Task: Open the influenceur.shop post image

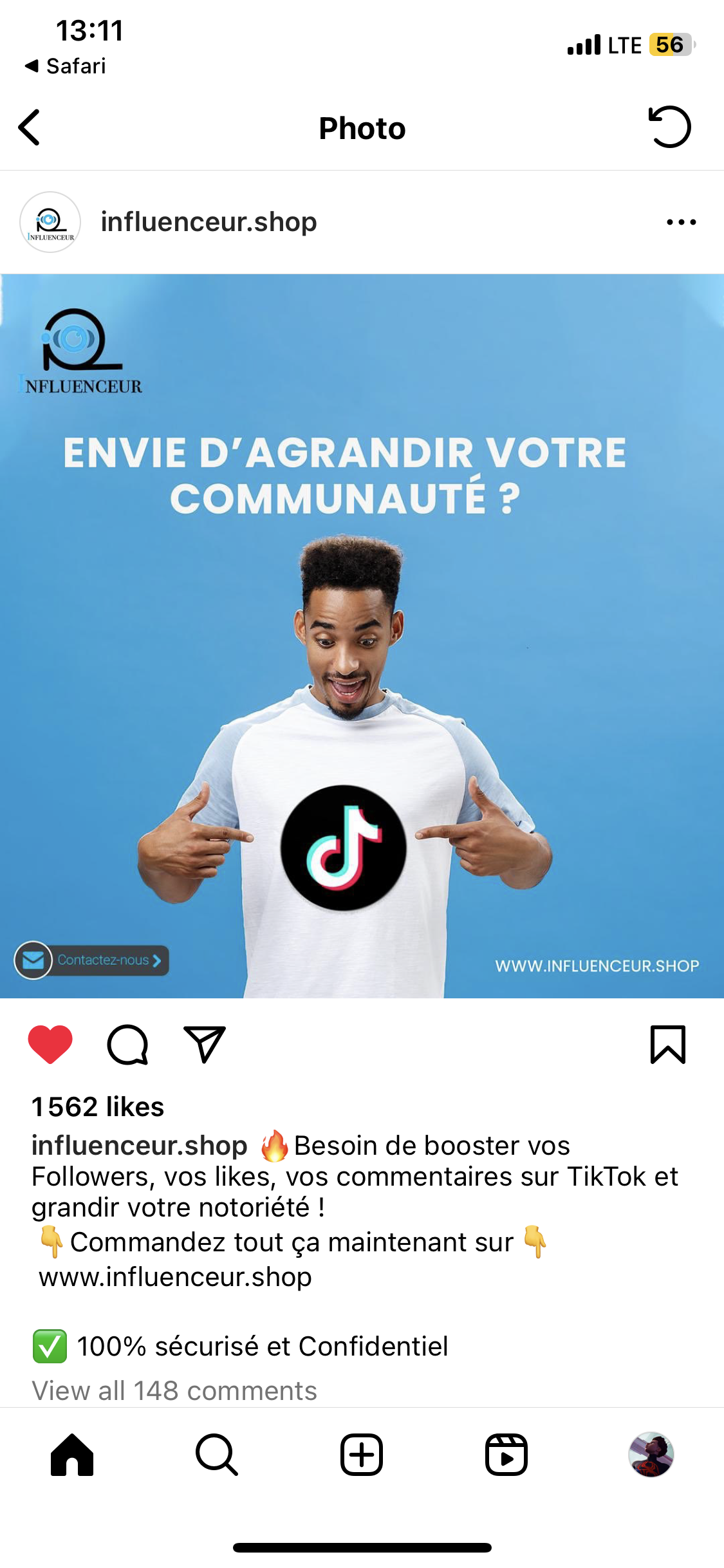Action: 362,636
